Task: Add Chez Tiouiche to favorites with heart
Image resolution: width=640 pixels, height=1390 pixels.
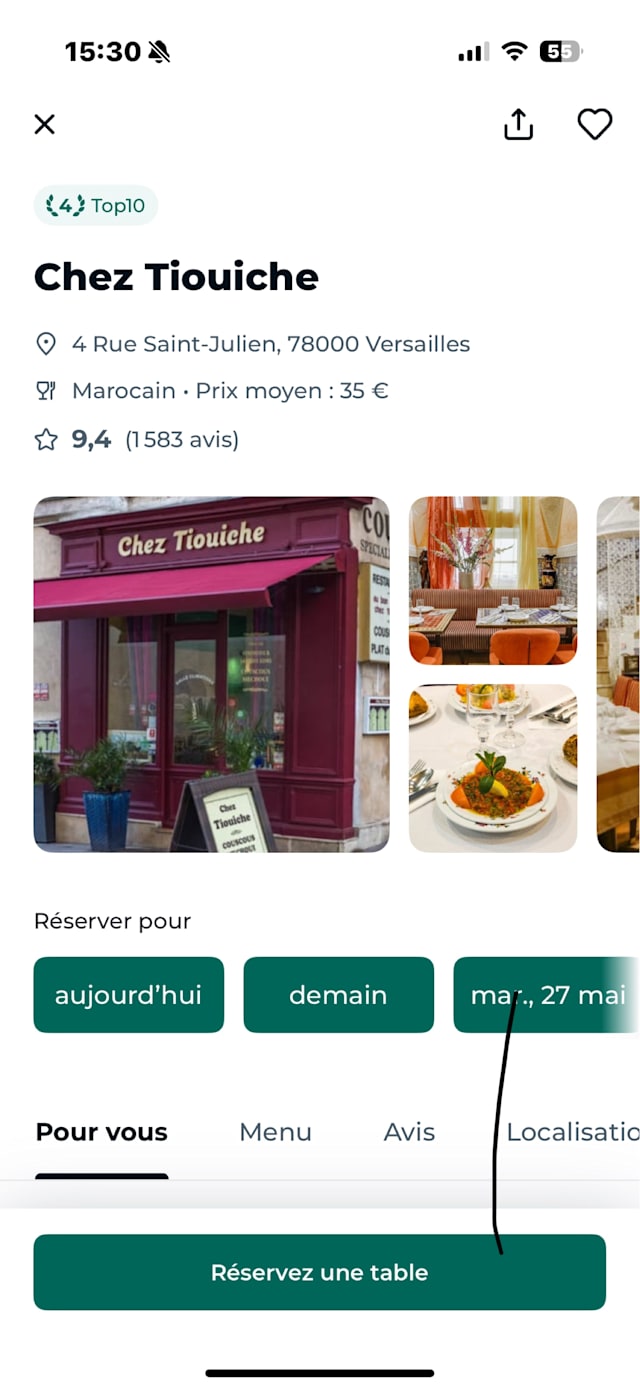Action: click(x=595, y=124)
